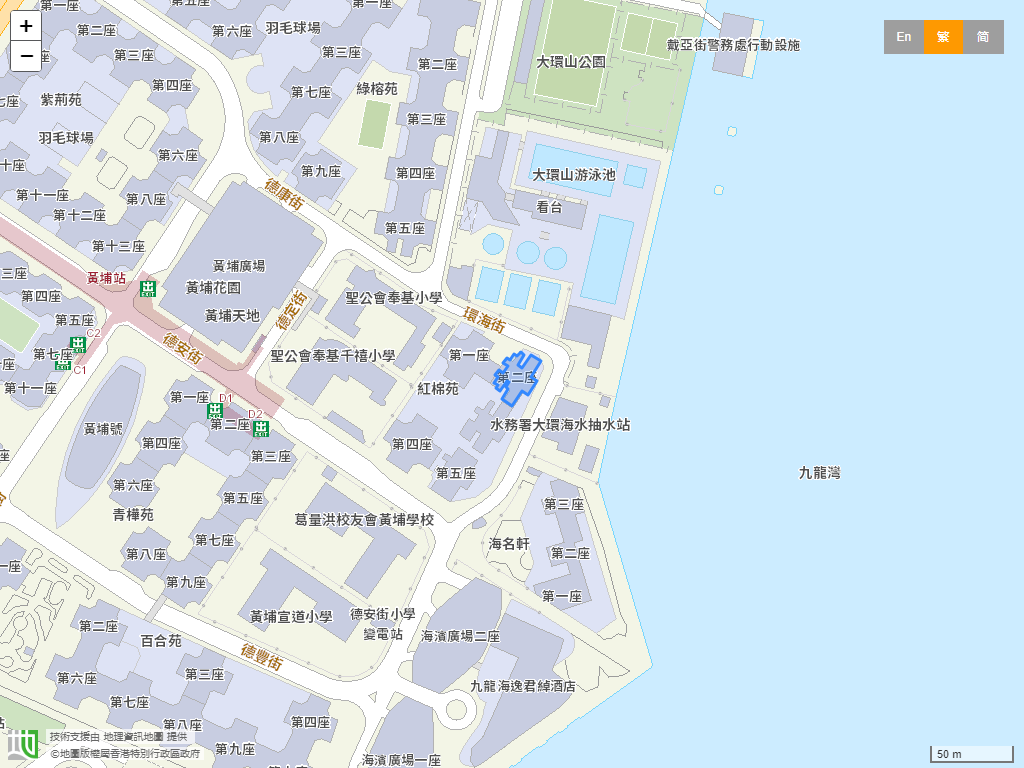Tap the highlighted 第二座 building outline
The height and width of the screenshot is (768, 1024).
click(518, 378)
